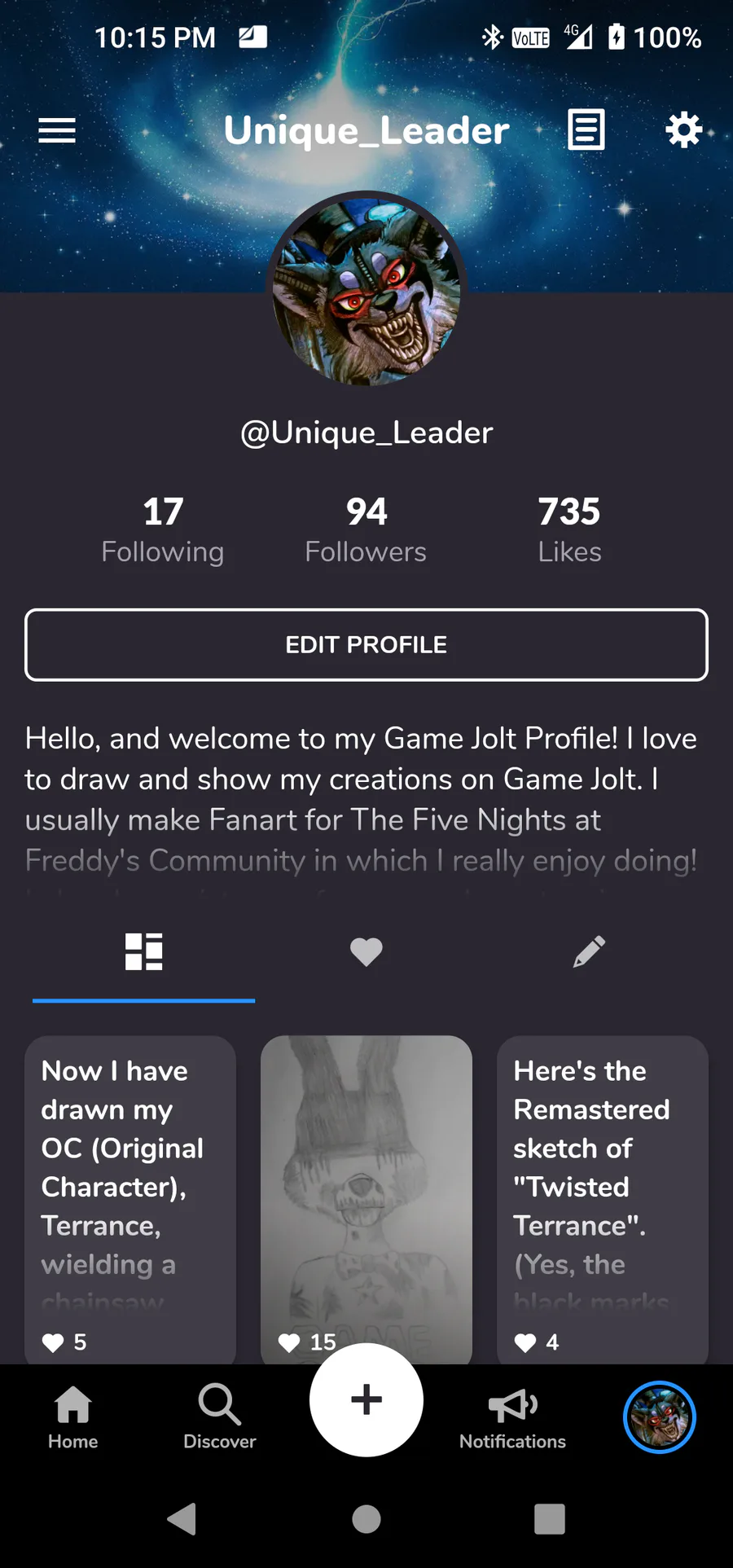Switch to the liked posts heart tab
This screenshot has height=1568, width=733.
tap(366, 951)
